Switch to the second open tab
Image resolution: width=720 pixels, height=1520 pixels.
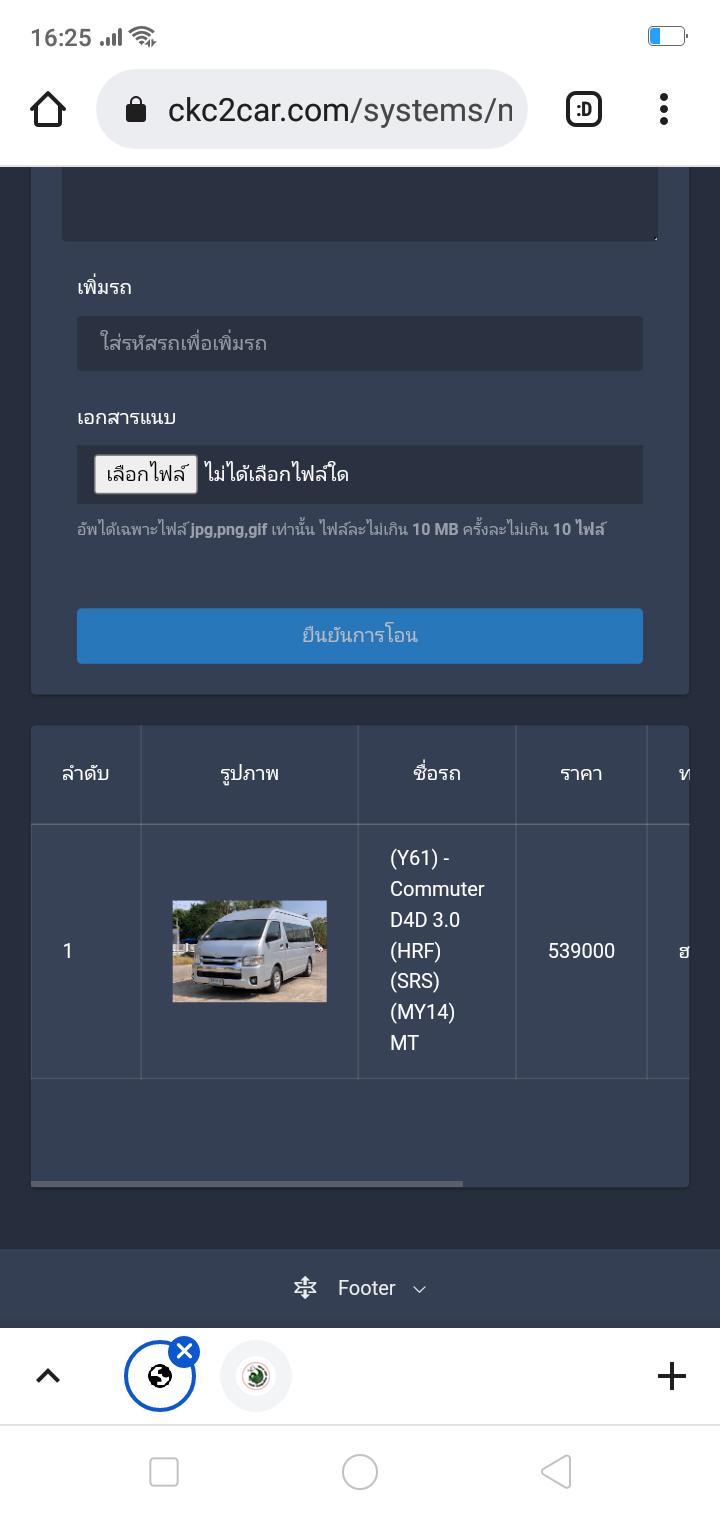tap(256, 1376)
